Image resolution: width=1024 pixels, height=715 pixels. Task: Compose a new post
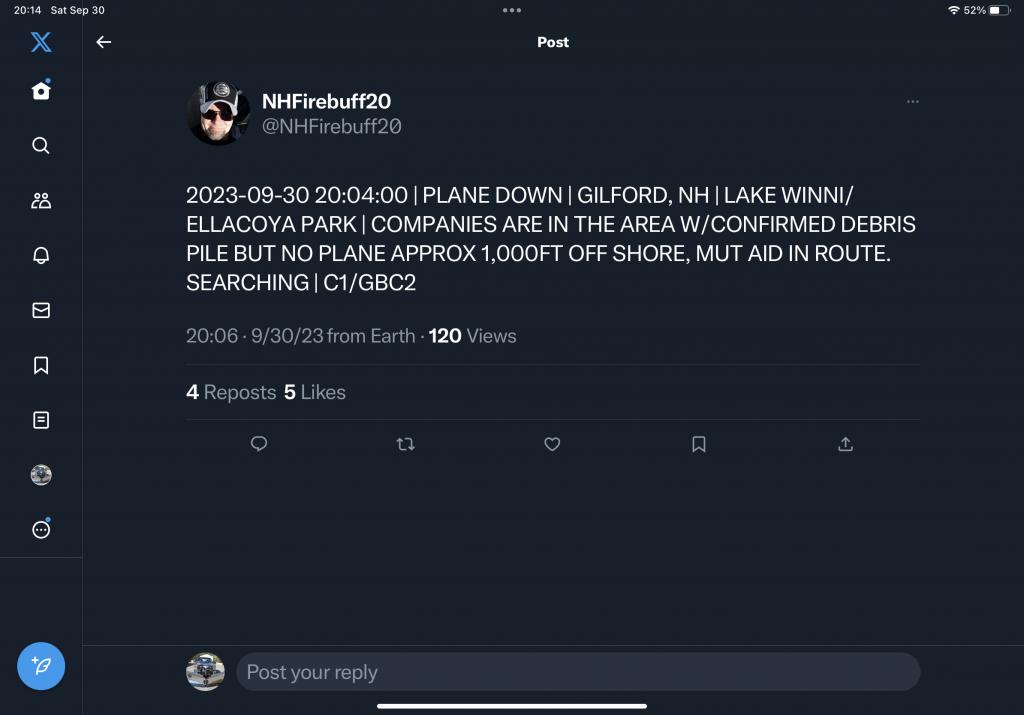(x=41, y=665)
